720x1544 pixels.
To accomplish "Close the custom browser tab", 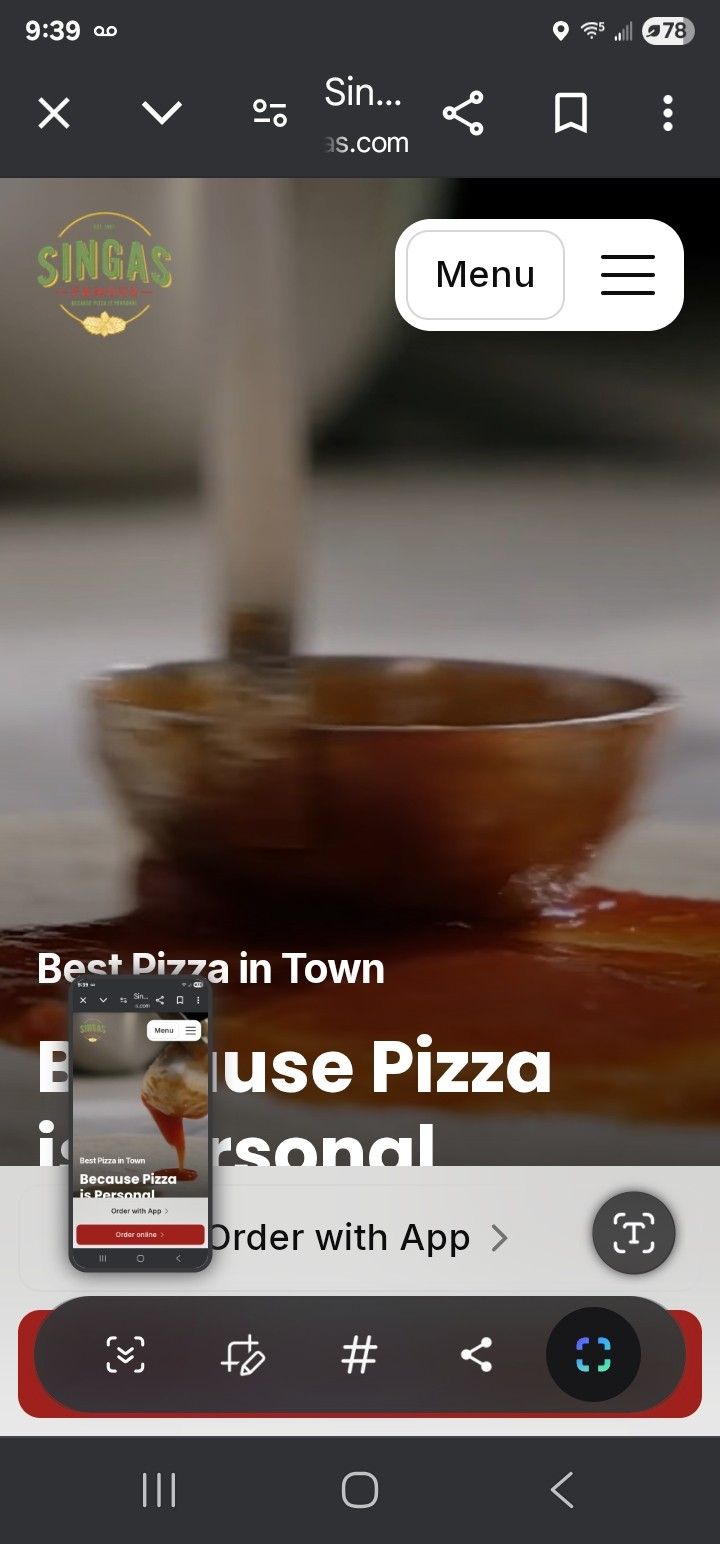I will 54,113.
